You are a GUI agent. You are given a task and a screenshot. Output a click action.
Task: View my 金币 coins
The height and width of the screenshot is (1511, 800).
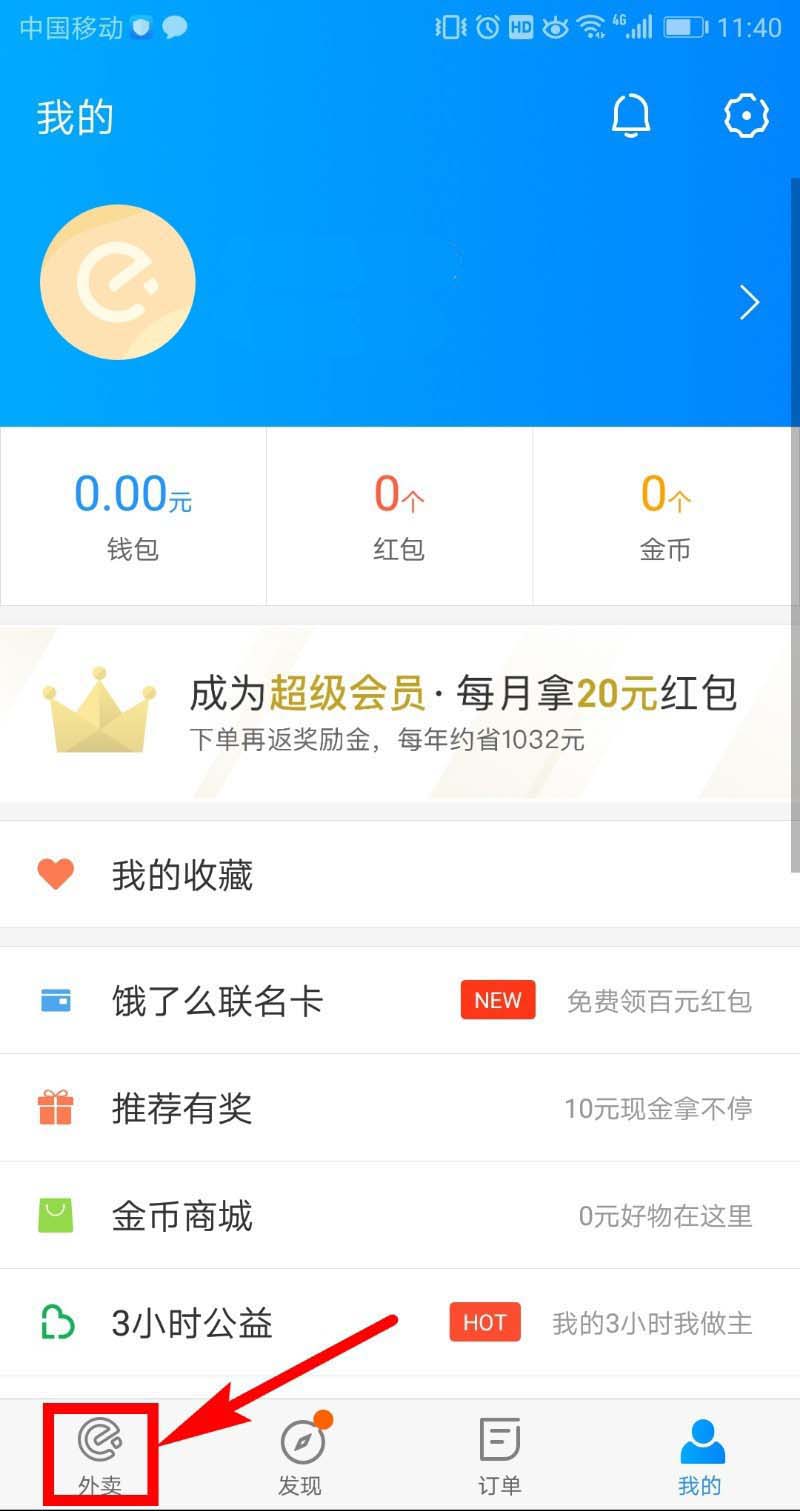[x=666, y=516]
